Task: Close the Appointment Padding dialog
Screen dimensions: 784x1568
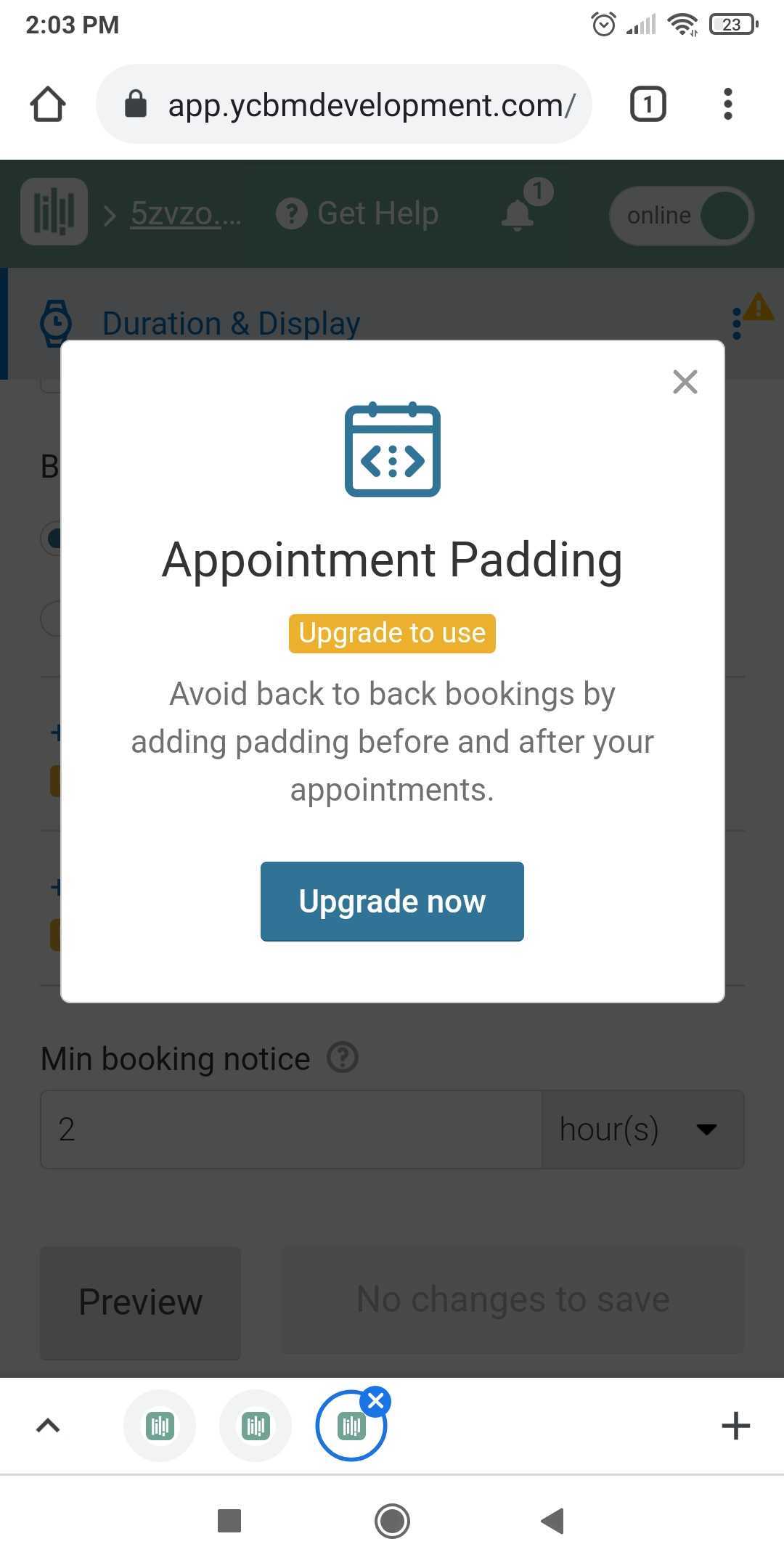Action: tap(685, 382)
